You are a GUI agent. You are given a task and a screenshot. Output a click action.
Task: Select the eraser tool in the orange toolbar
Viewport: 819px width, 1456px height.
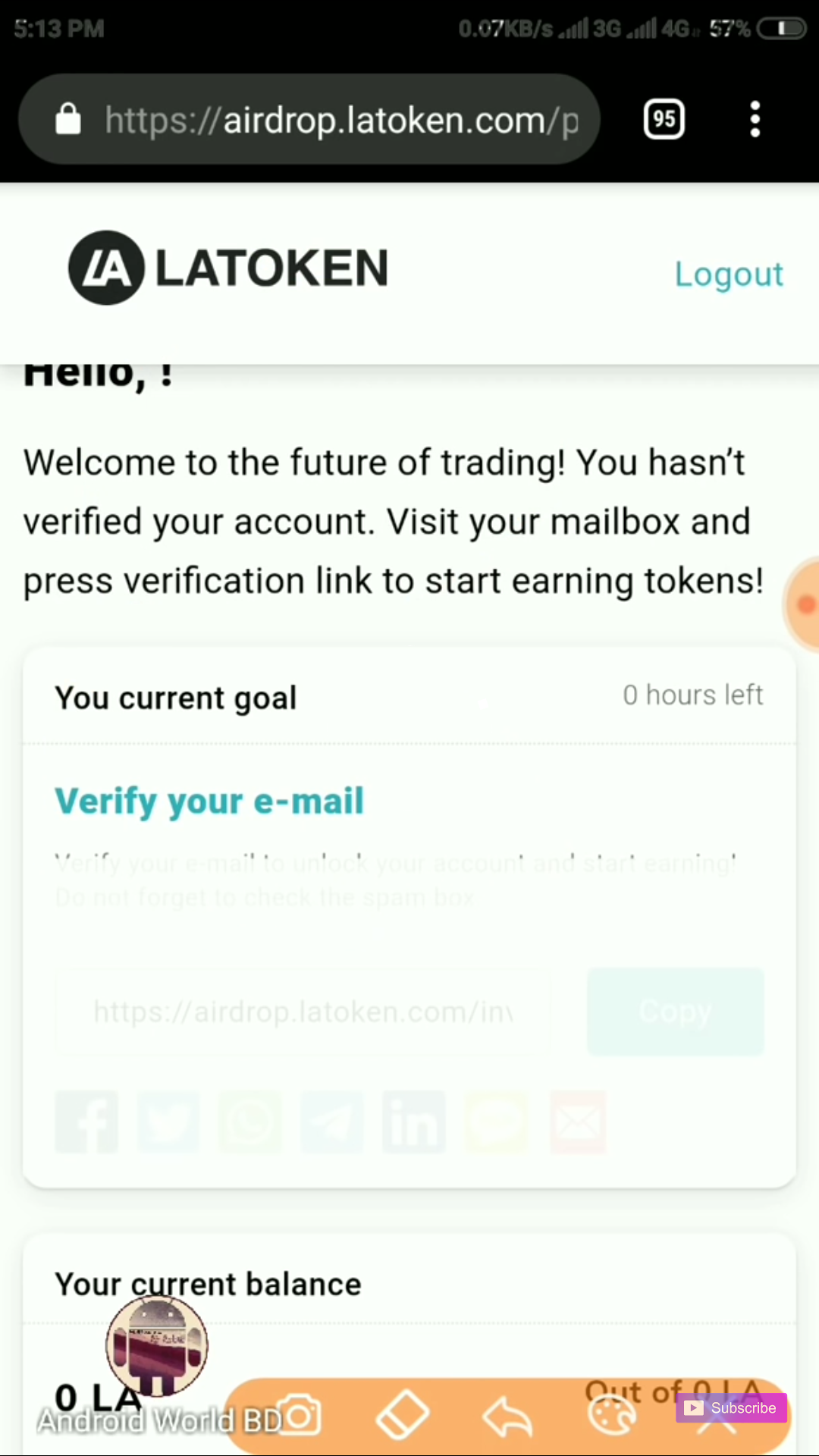pos(403,1416)
